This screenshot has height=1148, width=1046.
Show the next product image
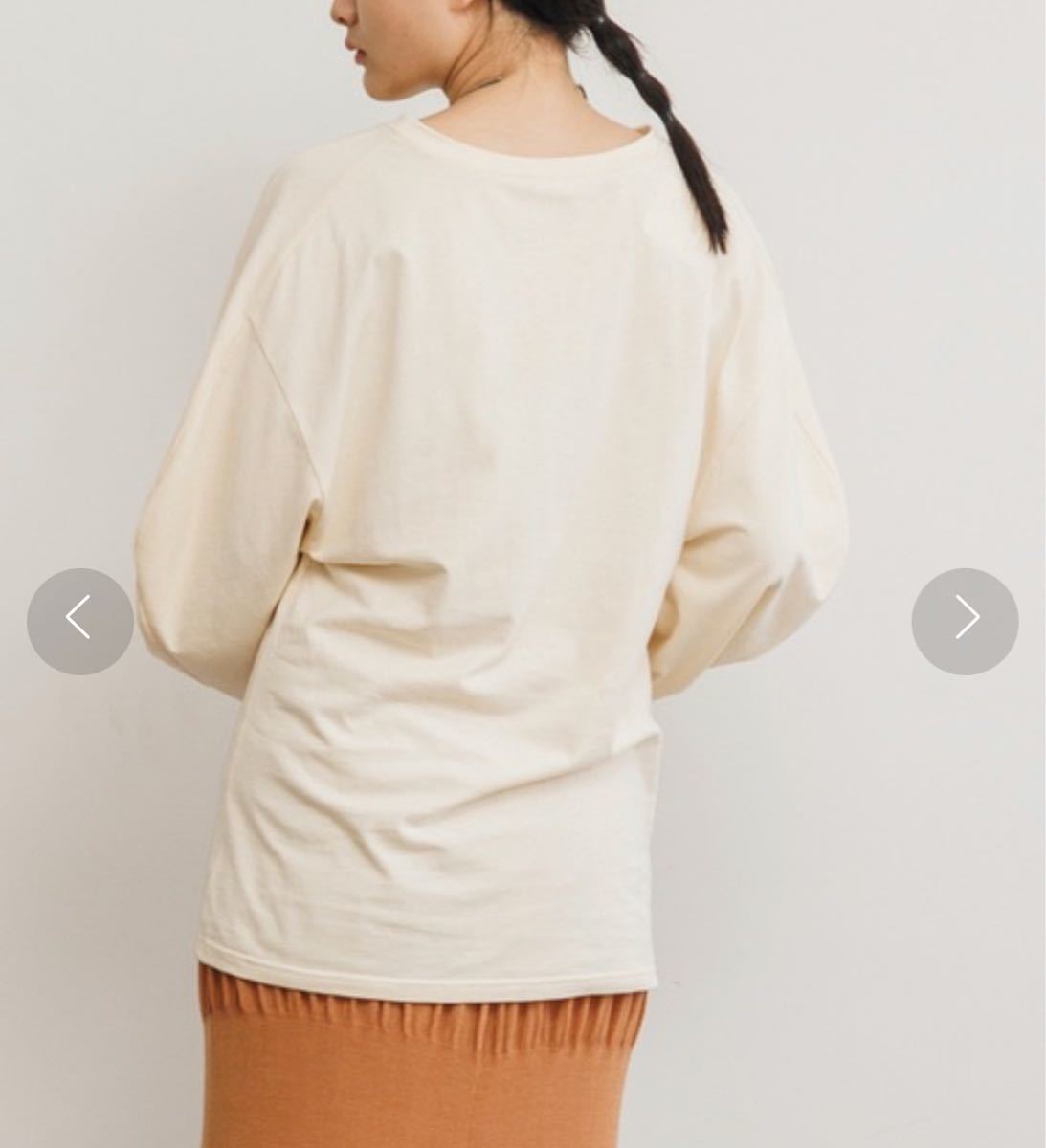click(965, 621)
